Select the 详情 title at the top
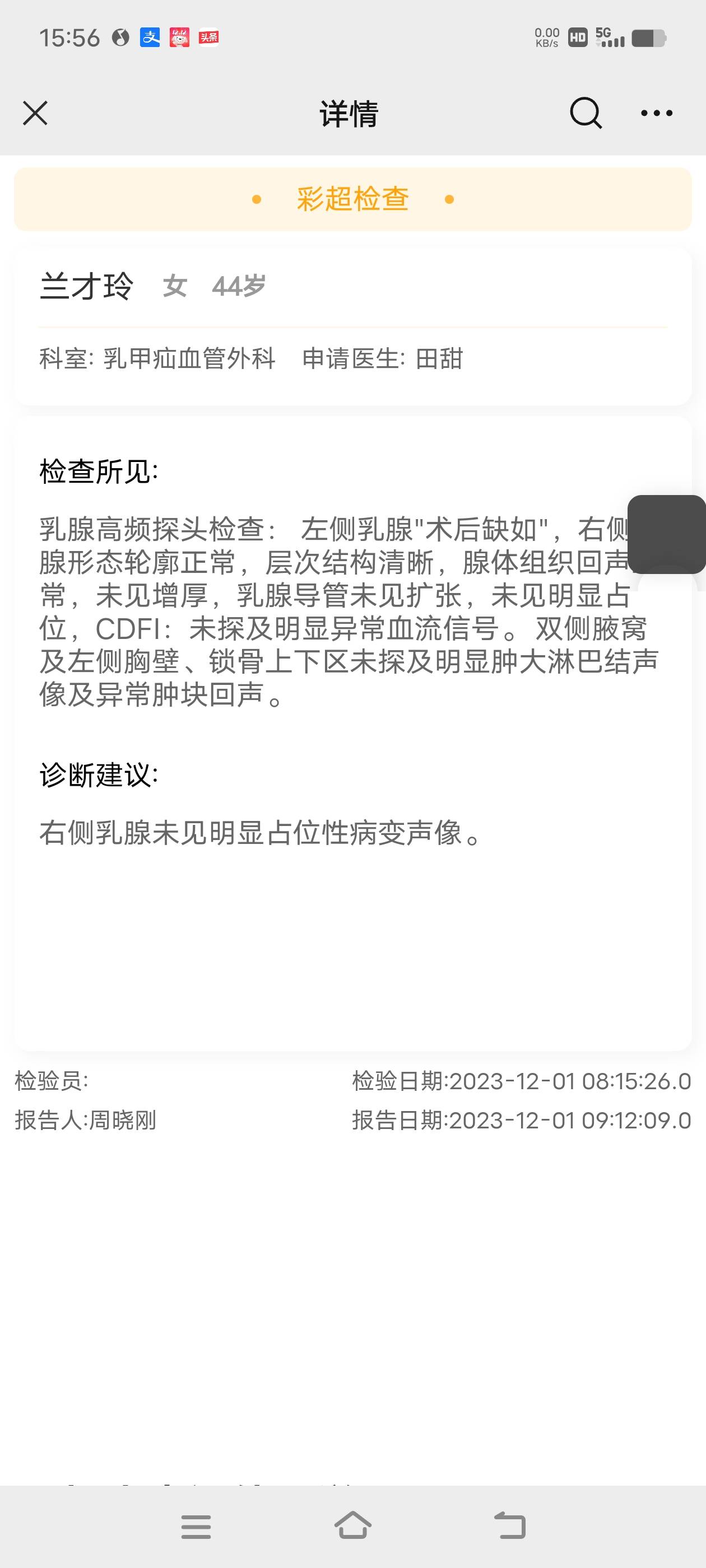 (x=349, y=113)
